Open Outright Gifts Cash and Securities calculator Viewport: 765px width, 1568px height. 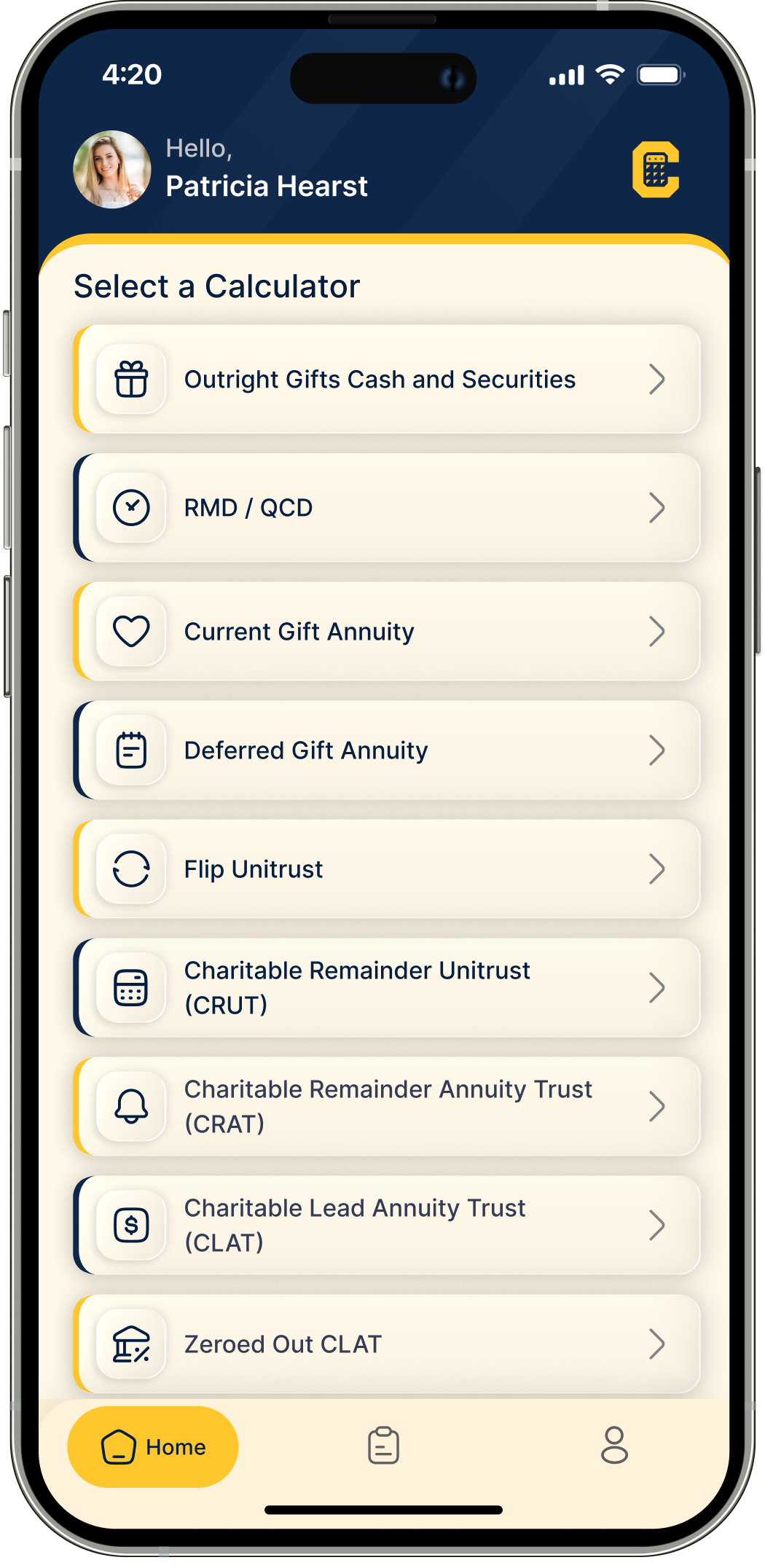(386, 380)
